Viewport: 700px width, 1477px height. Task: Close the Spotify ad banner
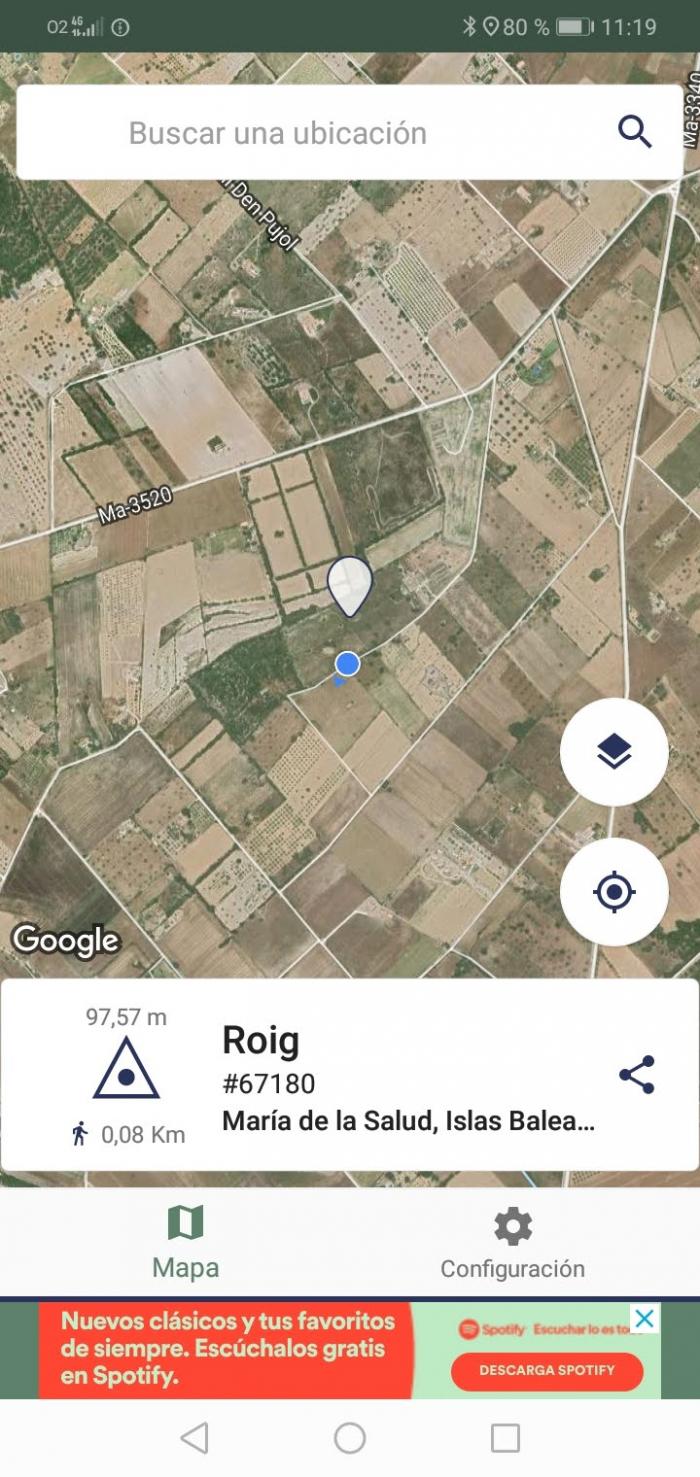[x=646, y=1318]
